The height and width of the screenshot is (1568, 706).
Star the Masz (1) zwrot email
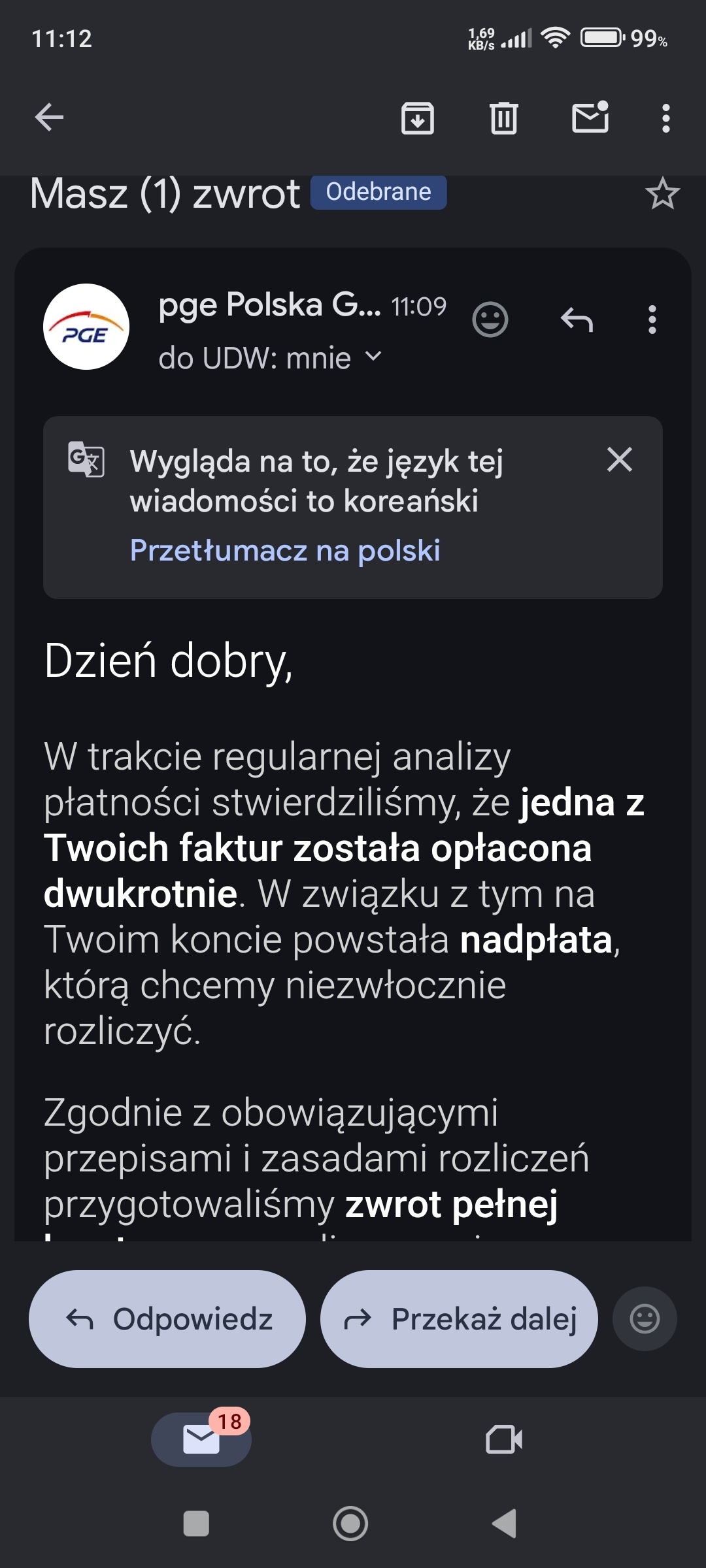pyautogui.click(x=662, y=194)
